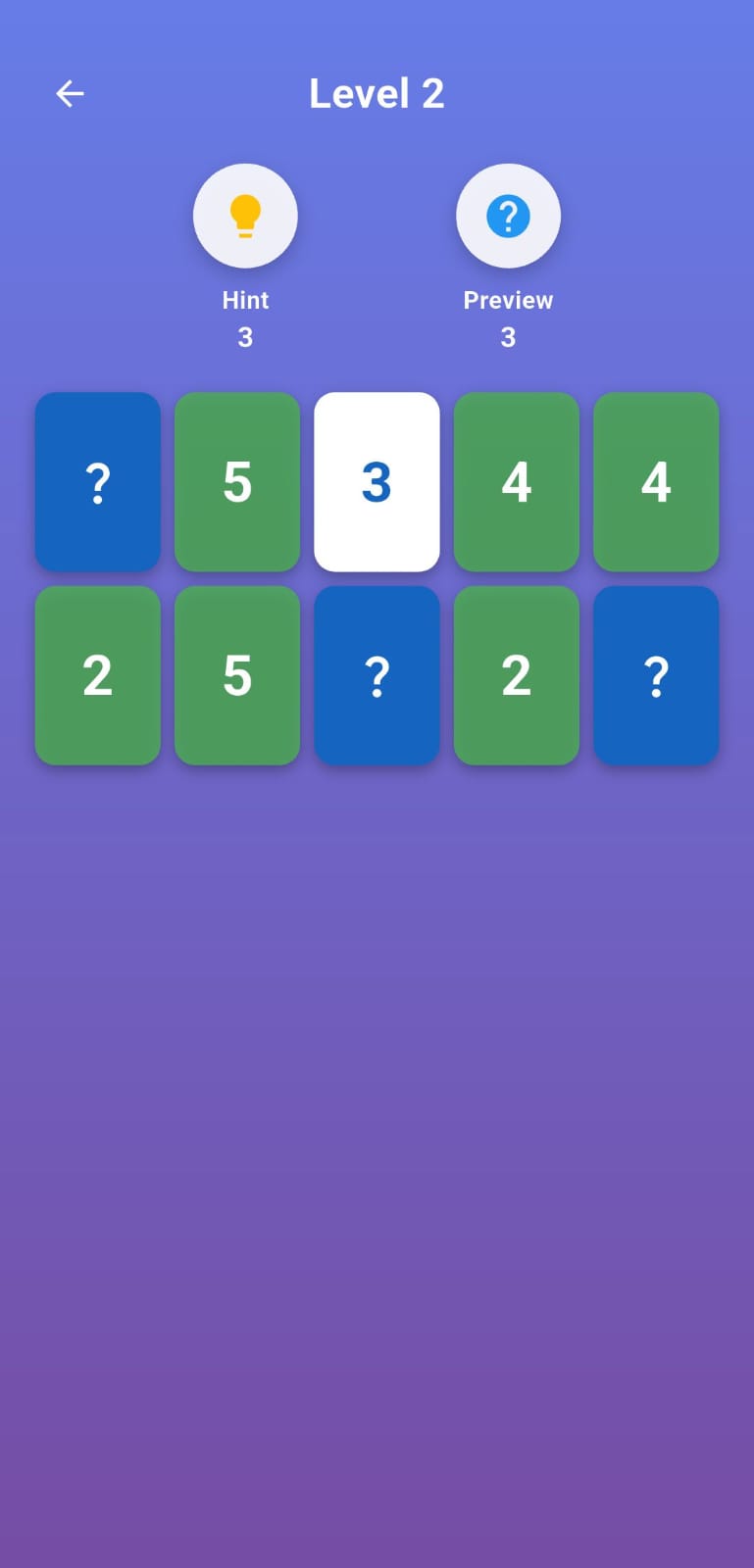Tap the white card showing 3
The height and width of the screenshot is (1568, 754).
(377, 481)
